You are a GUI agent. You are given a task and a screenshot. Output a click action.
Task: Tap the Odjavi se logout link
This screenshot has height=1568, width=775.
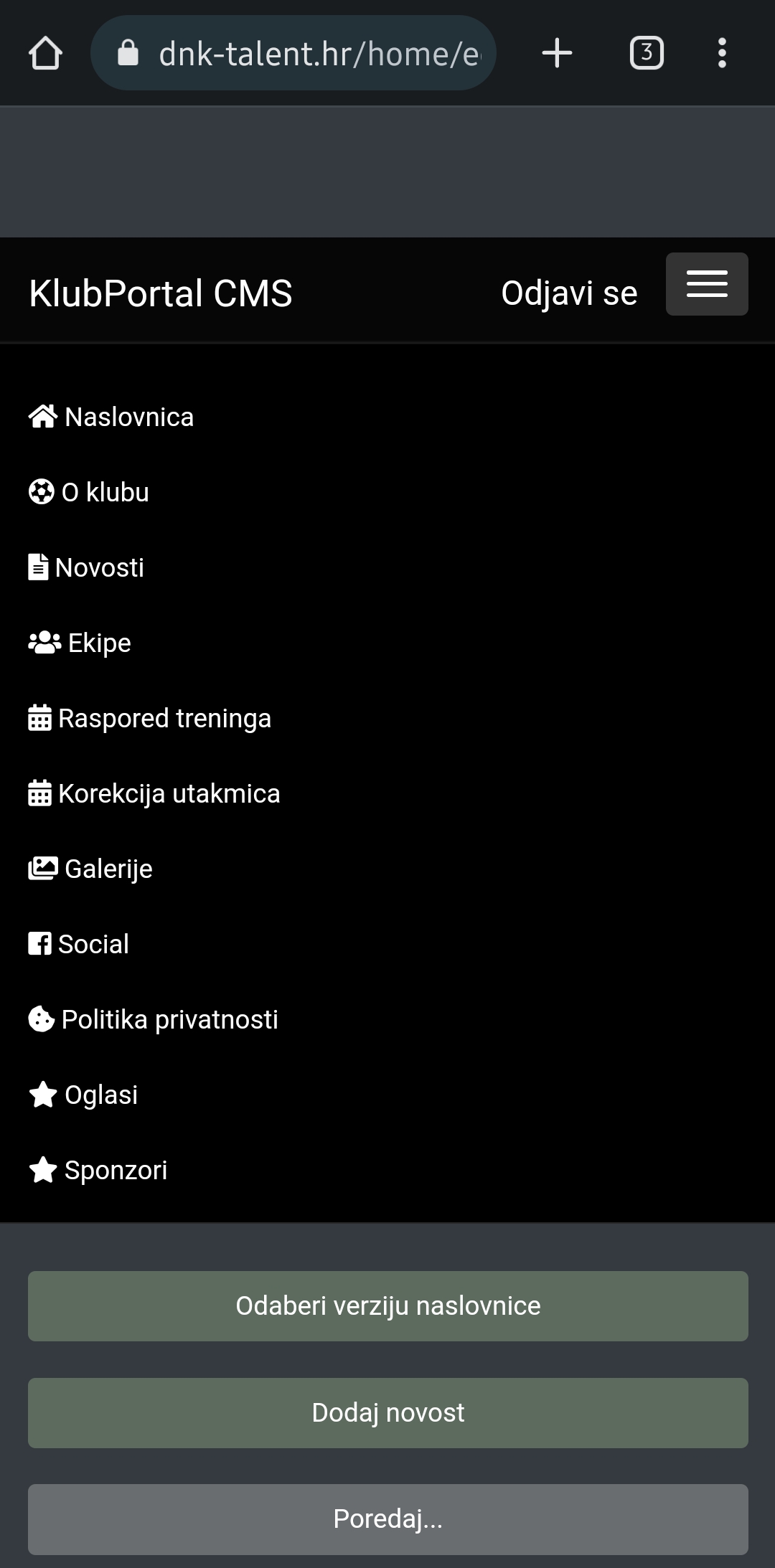pyautogui.click(x=569, y=293)
